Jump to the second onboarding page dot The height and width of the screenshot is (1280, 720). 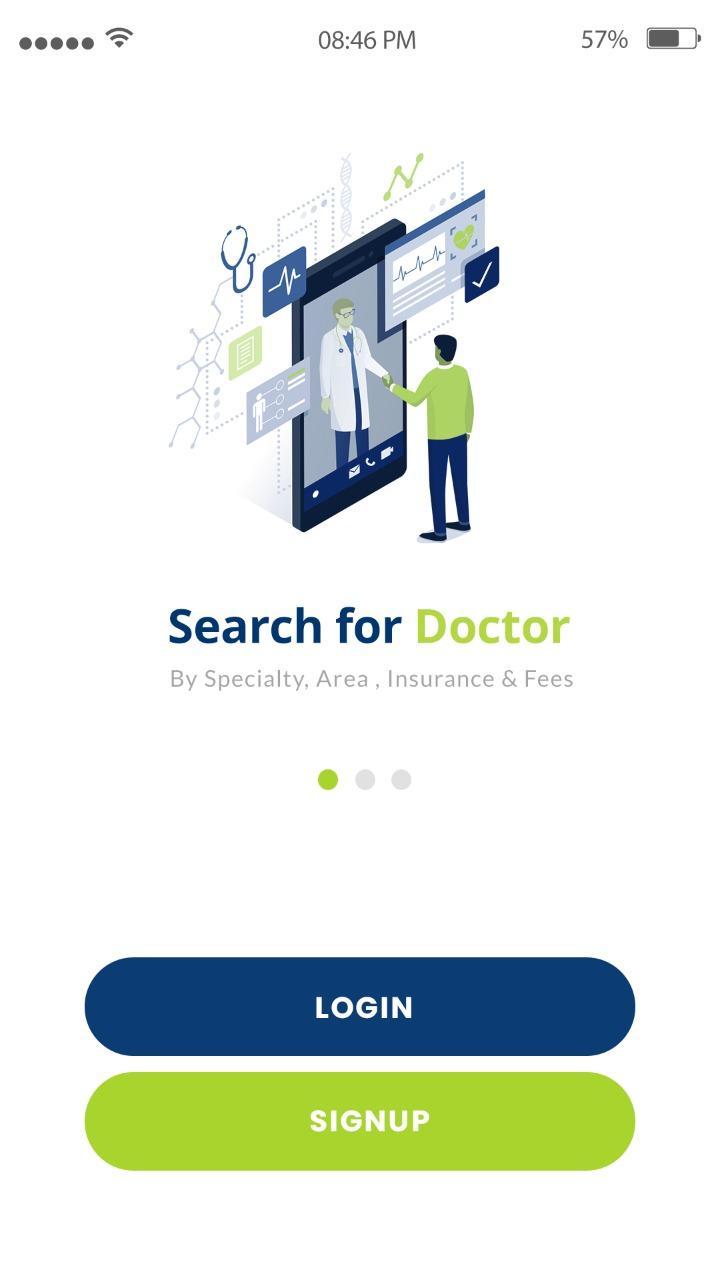[365, 780]
